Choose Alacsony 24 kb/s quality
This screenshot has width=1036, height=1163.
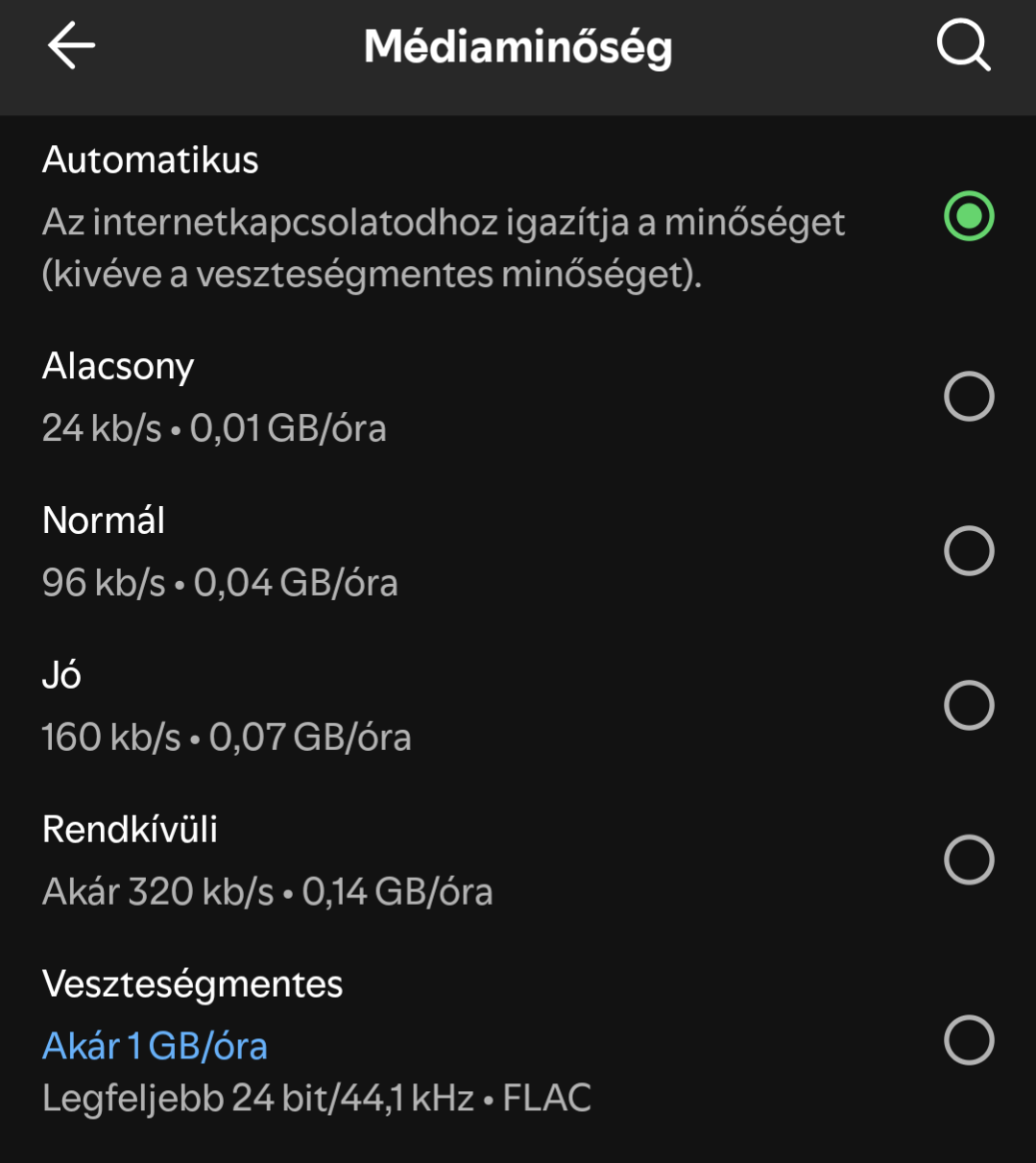pos(968,397)
